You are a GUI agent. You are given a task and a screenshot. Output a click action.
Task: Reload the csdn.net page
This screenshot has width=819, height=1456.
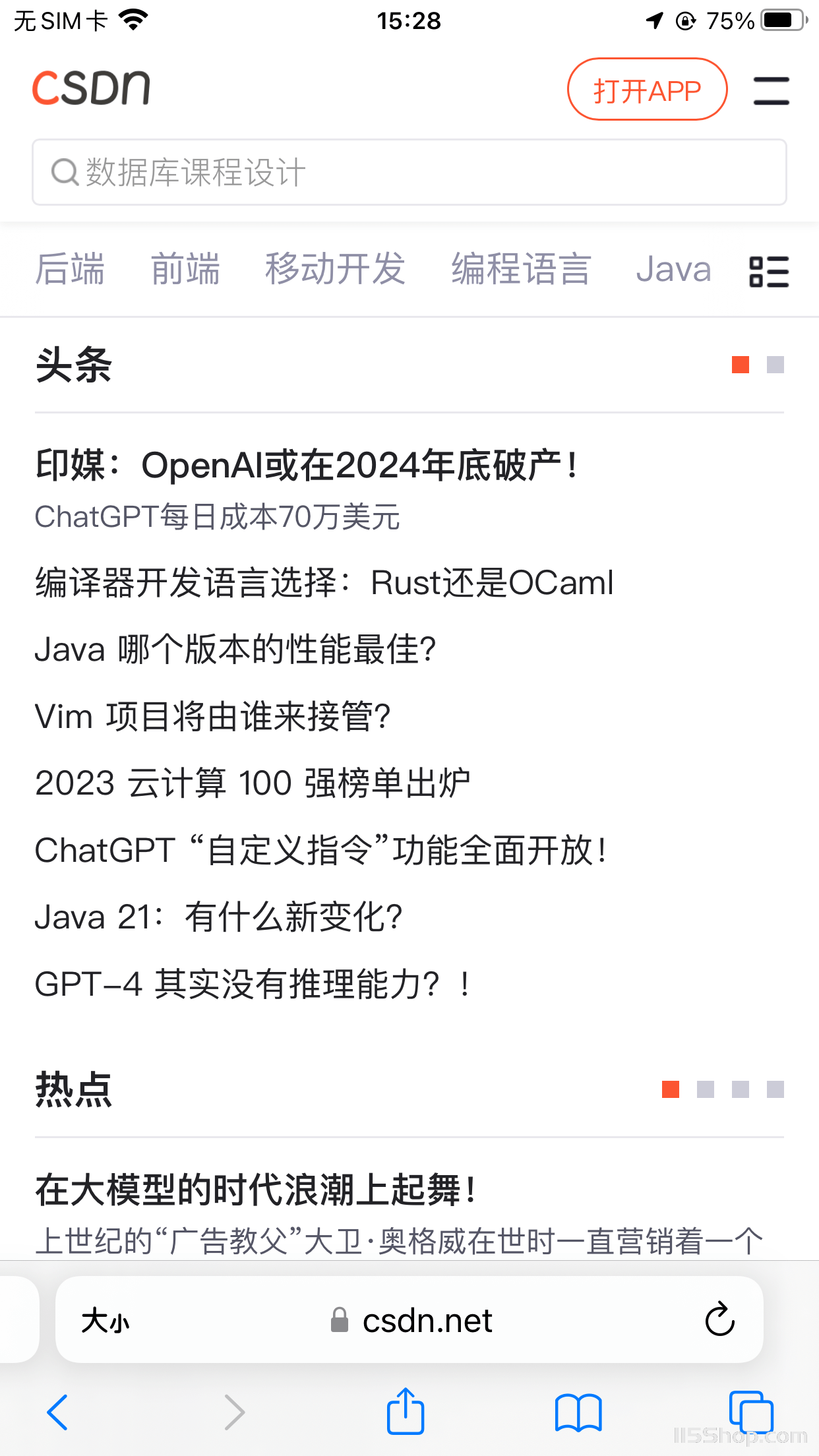(x=719, y=1319)
